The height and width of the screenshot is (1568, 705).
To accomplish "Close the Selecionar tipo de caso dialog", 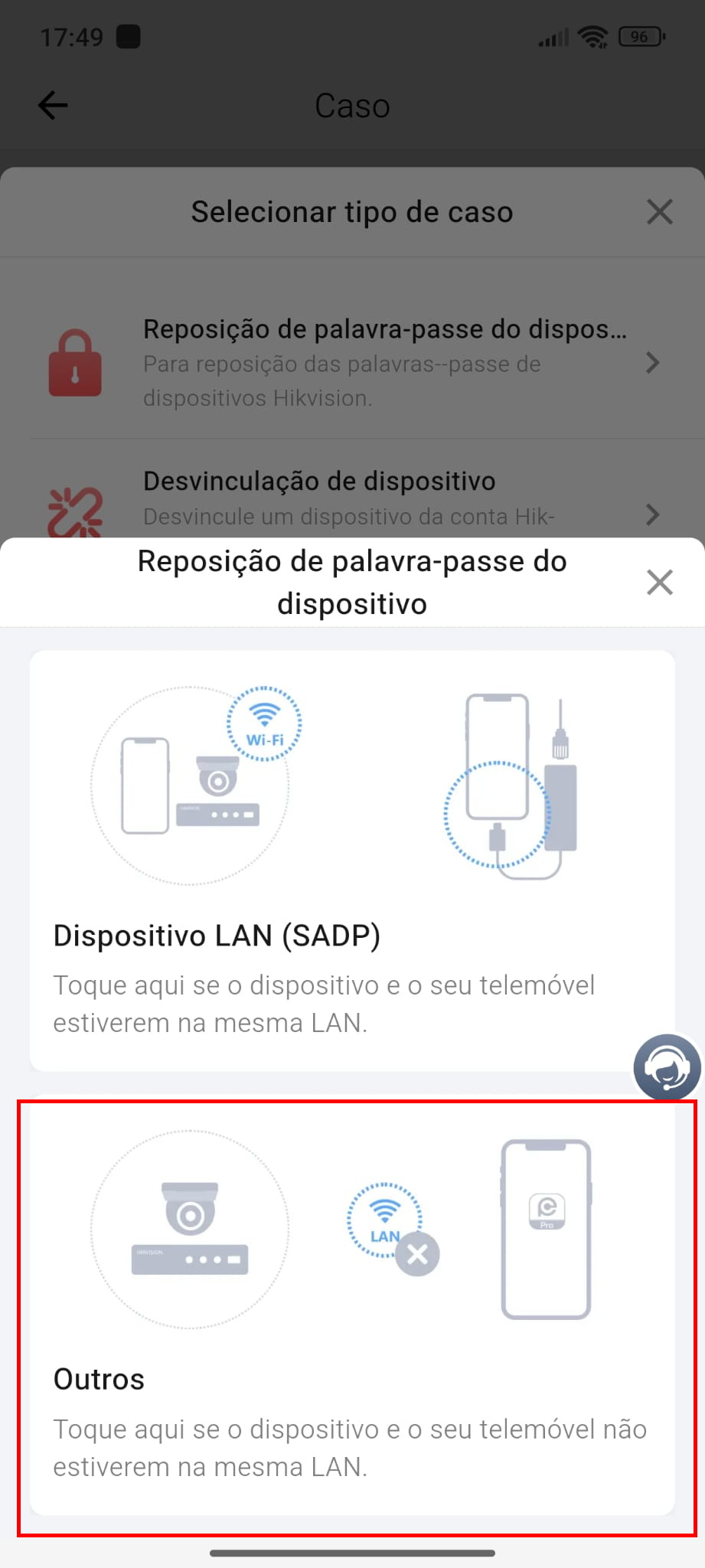I will point(659,212).
